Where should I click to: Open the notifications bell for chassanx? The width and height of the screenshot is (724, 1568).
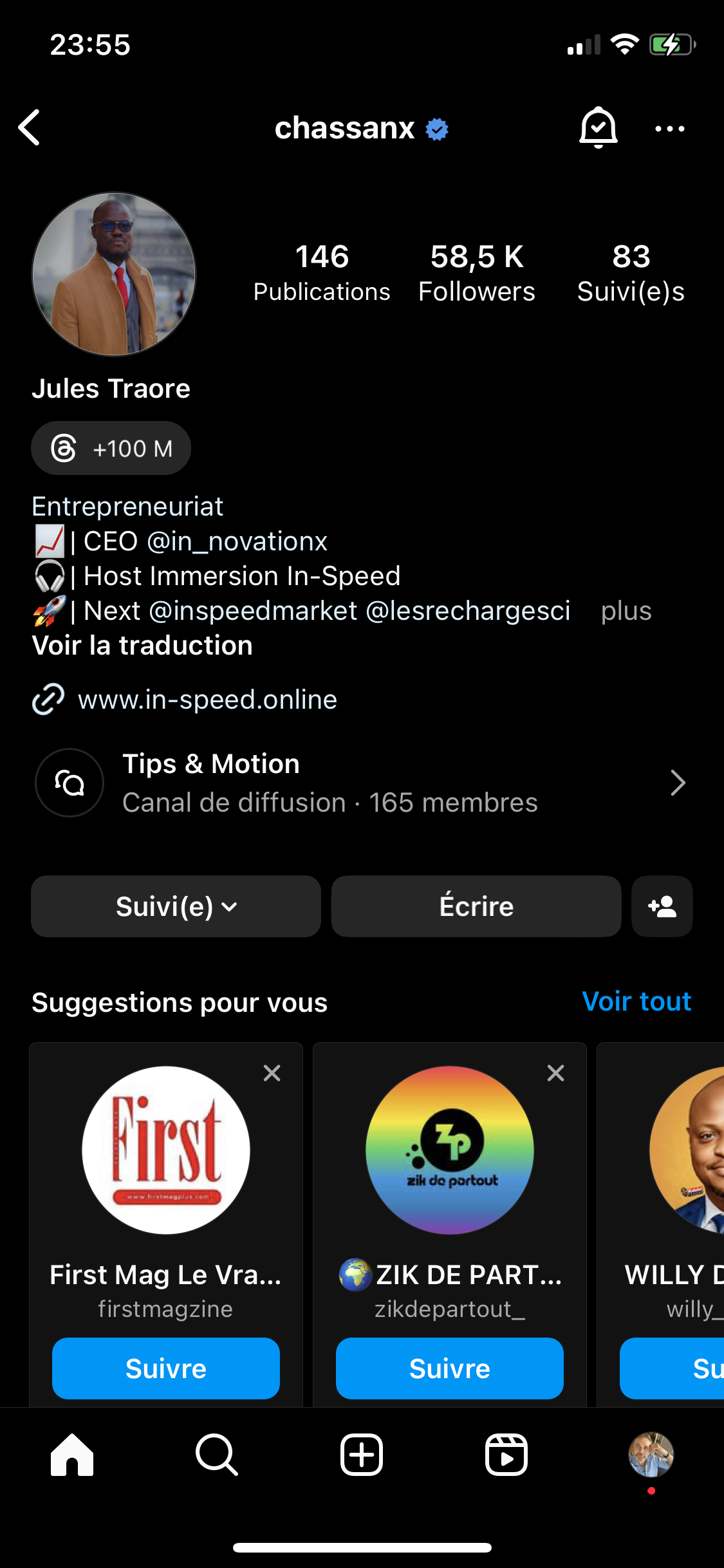598,127
